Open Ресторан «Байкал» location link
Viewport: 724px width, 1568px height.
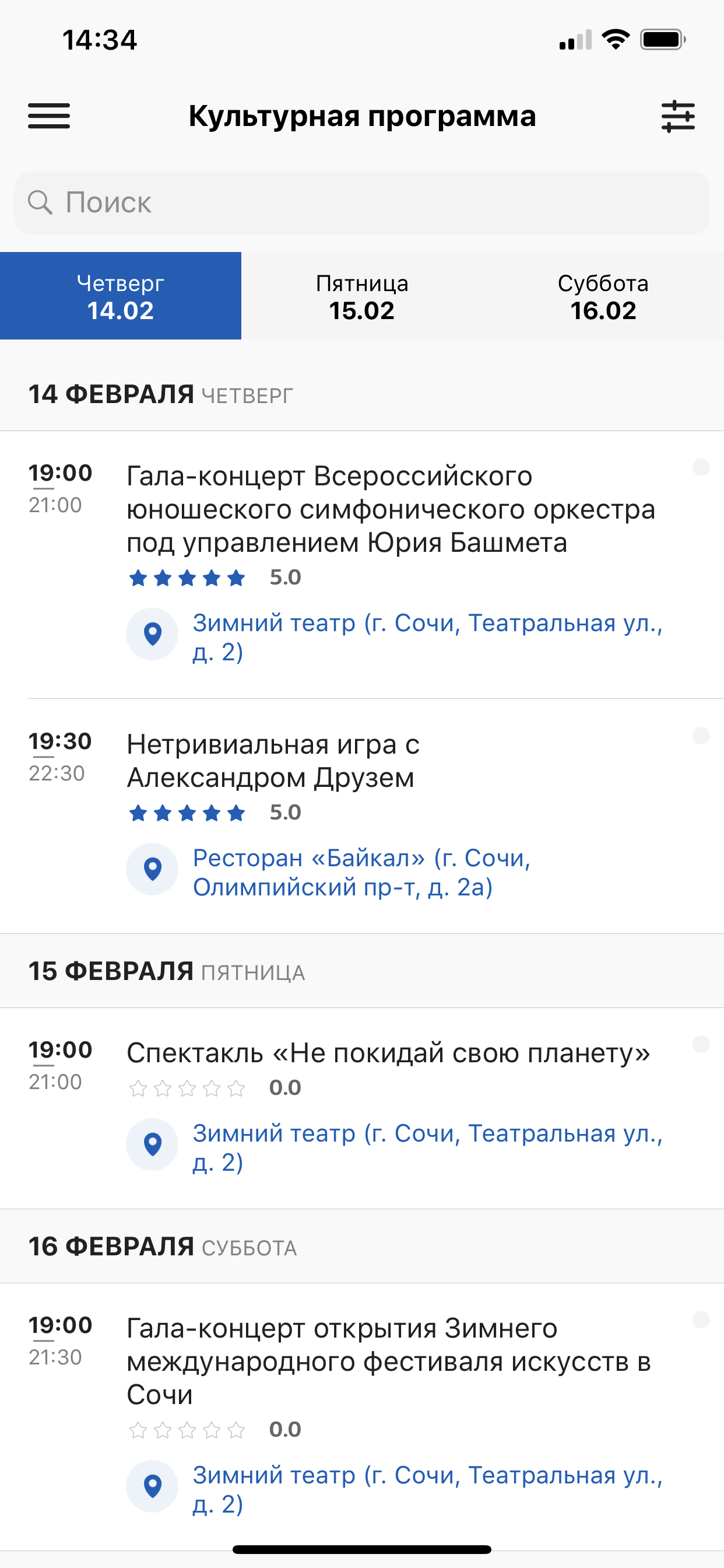(361, 872)
